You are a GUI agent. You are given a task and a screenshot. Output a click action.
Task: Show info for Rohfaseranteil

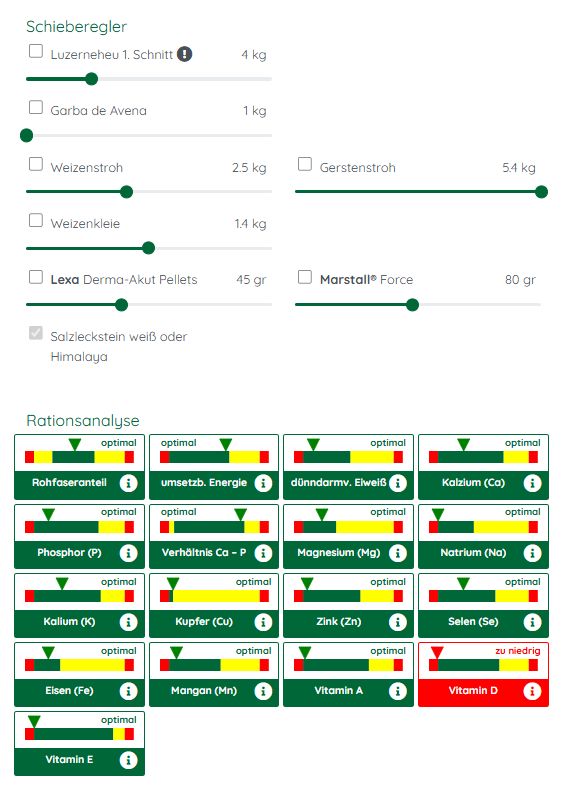click(x=128, y=483)
